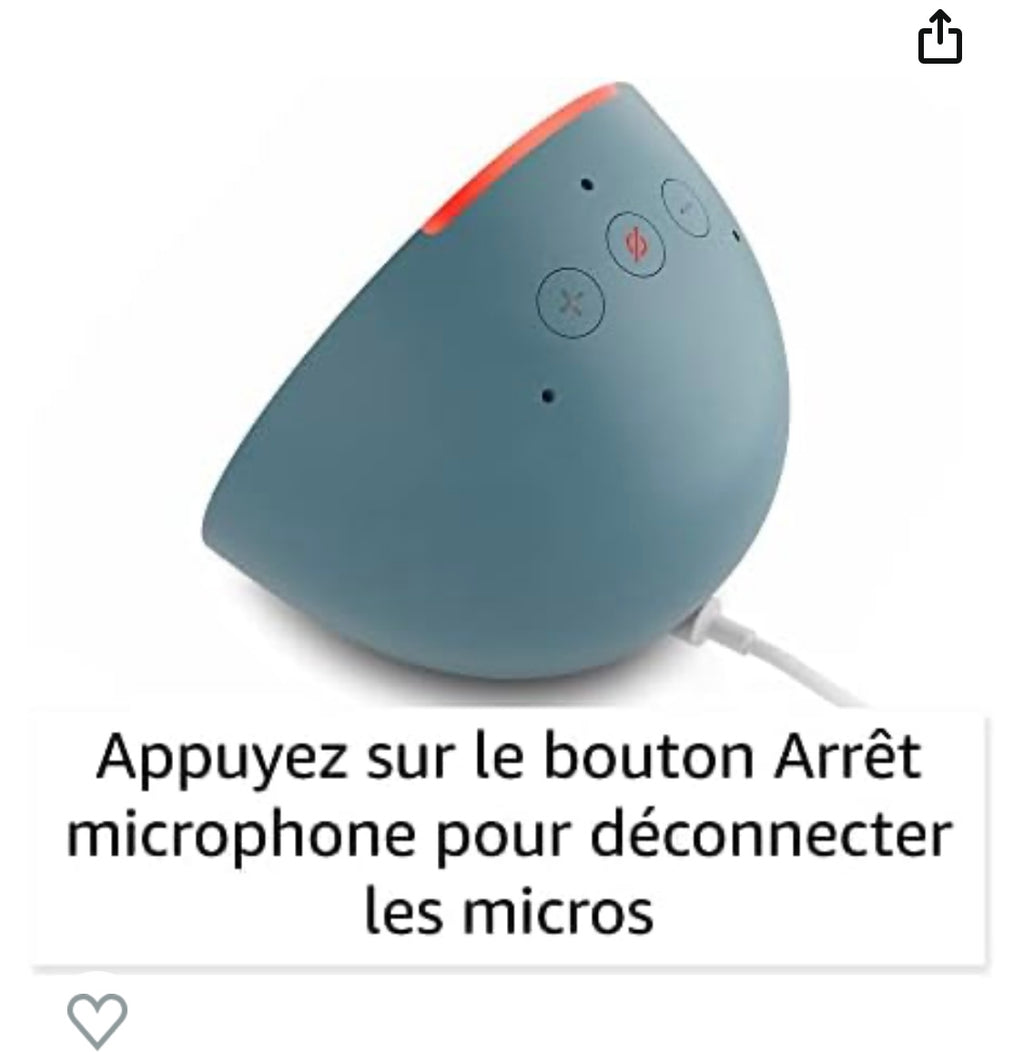Select the text 'les micros' line
Screen dimensions: 1024x1052
(512, 908)
